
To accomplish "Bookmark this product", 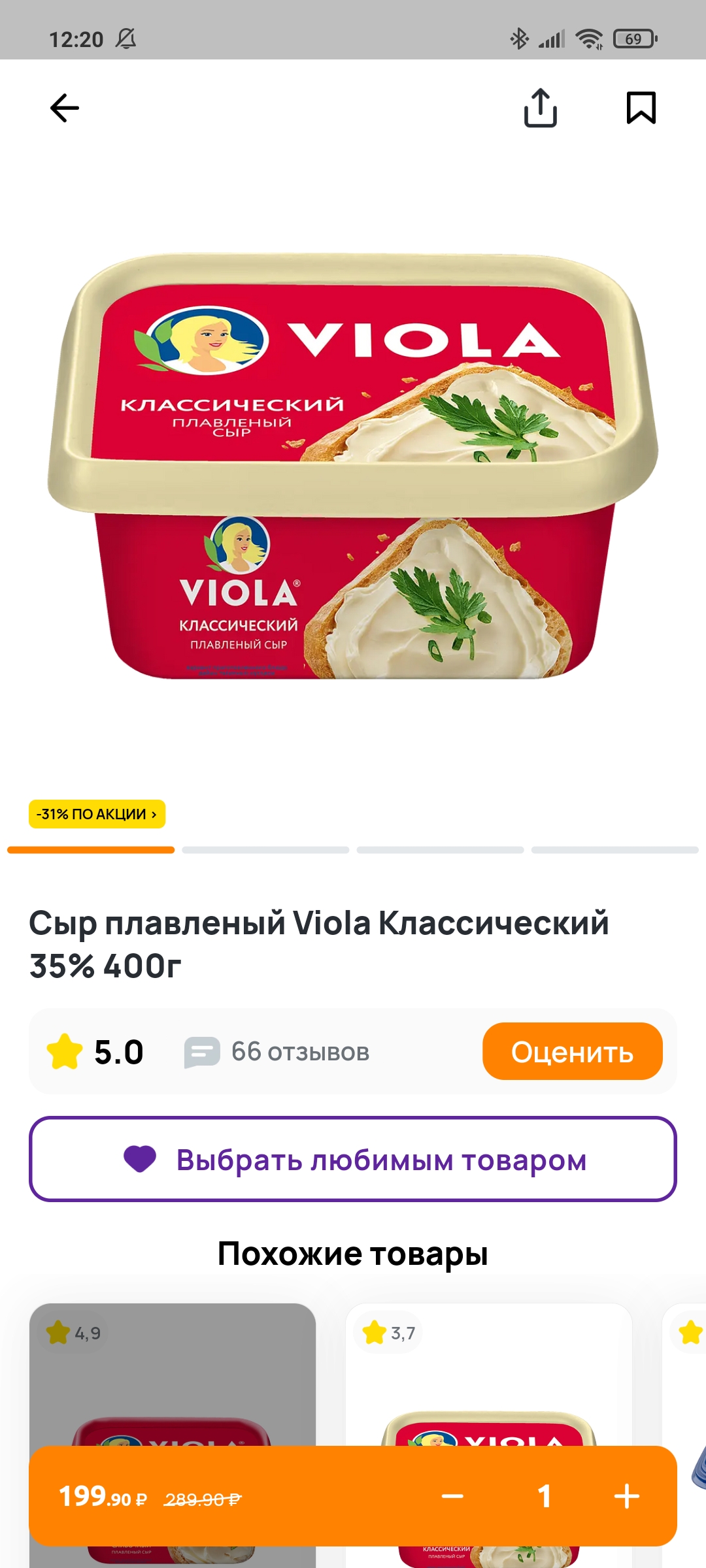I will coord(641,108).
